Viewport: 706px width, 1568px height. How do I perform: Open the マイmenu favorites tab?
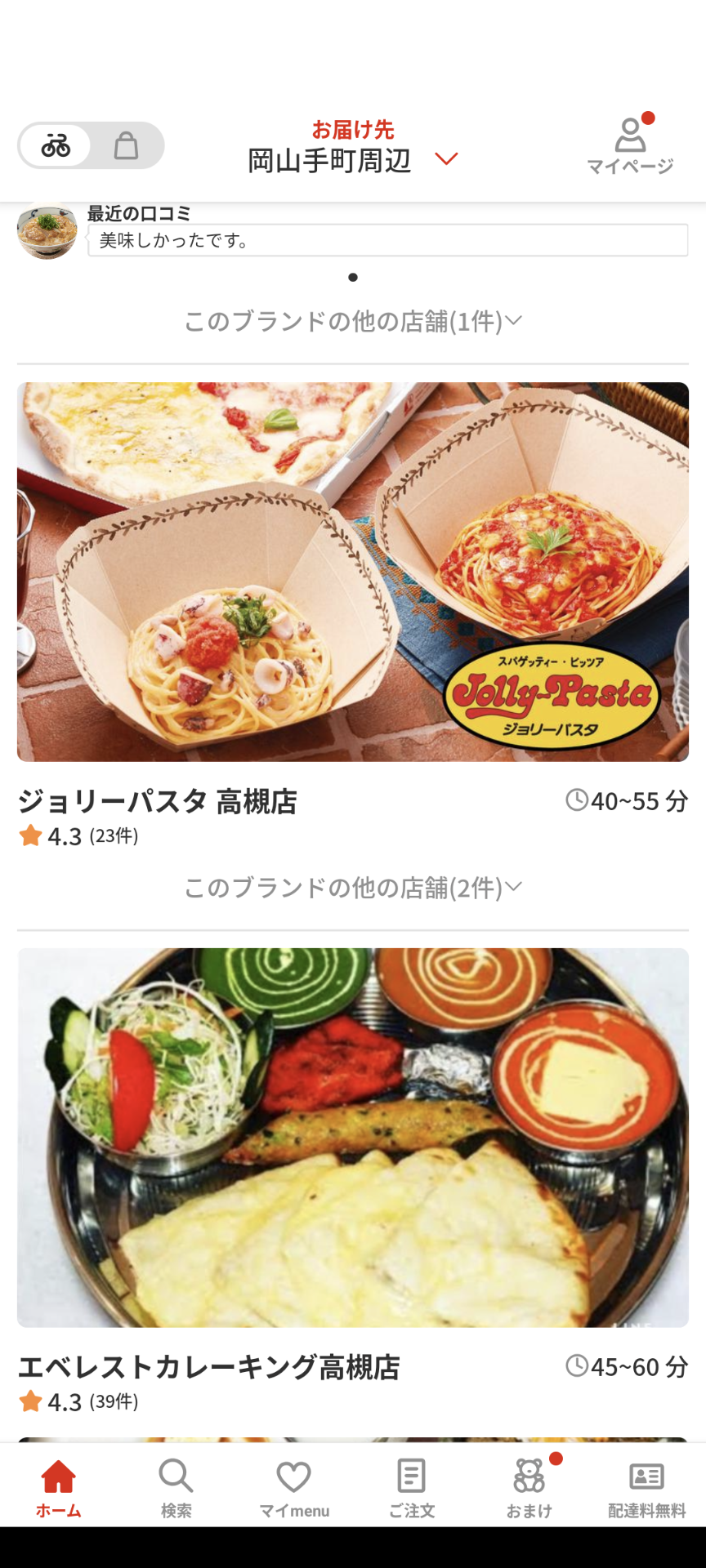294,1488
